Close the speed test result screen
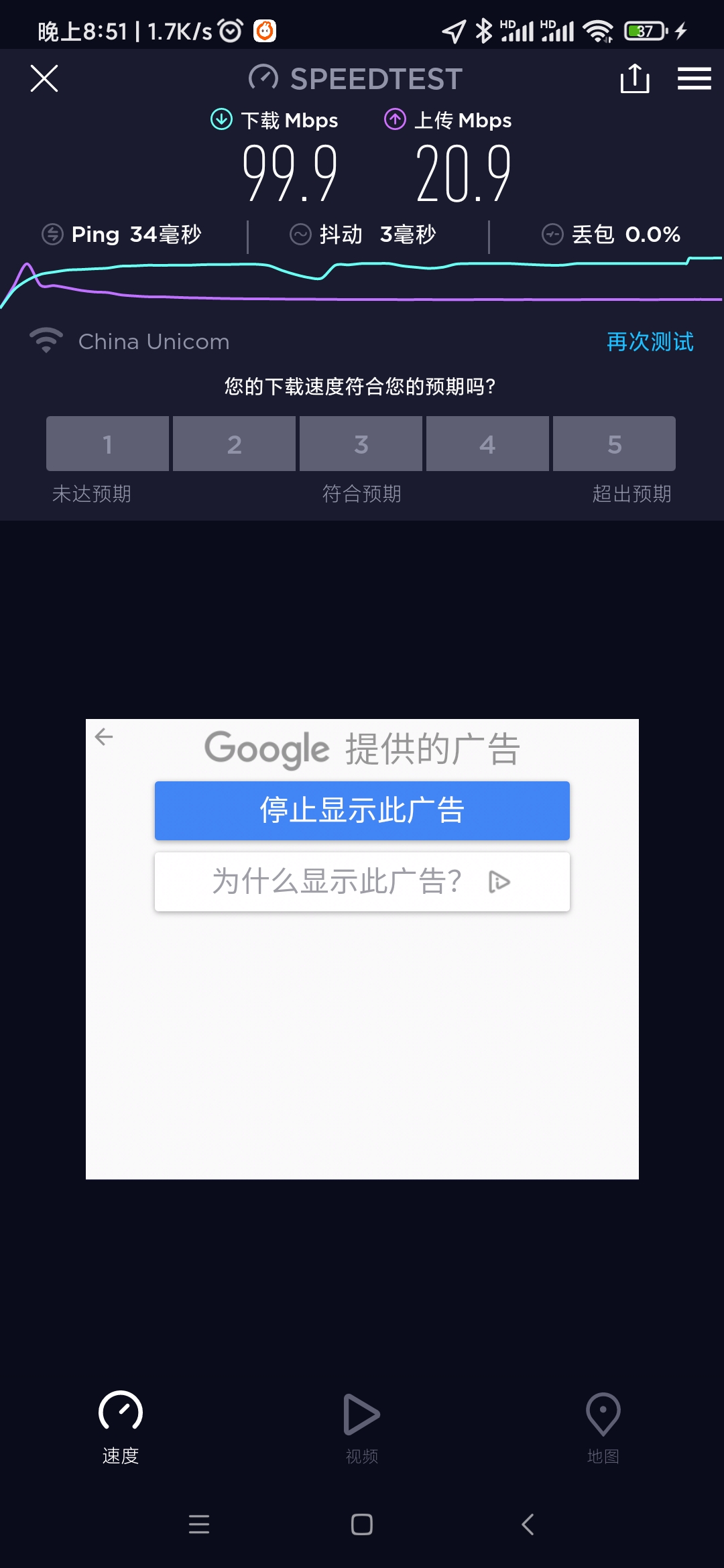Viewport: 724px width, 1568px height. pos(44,78)
